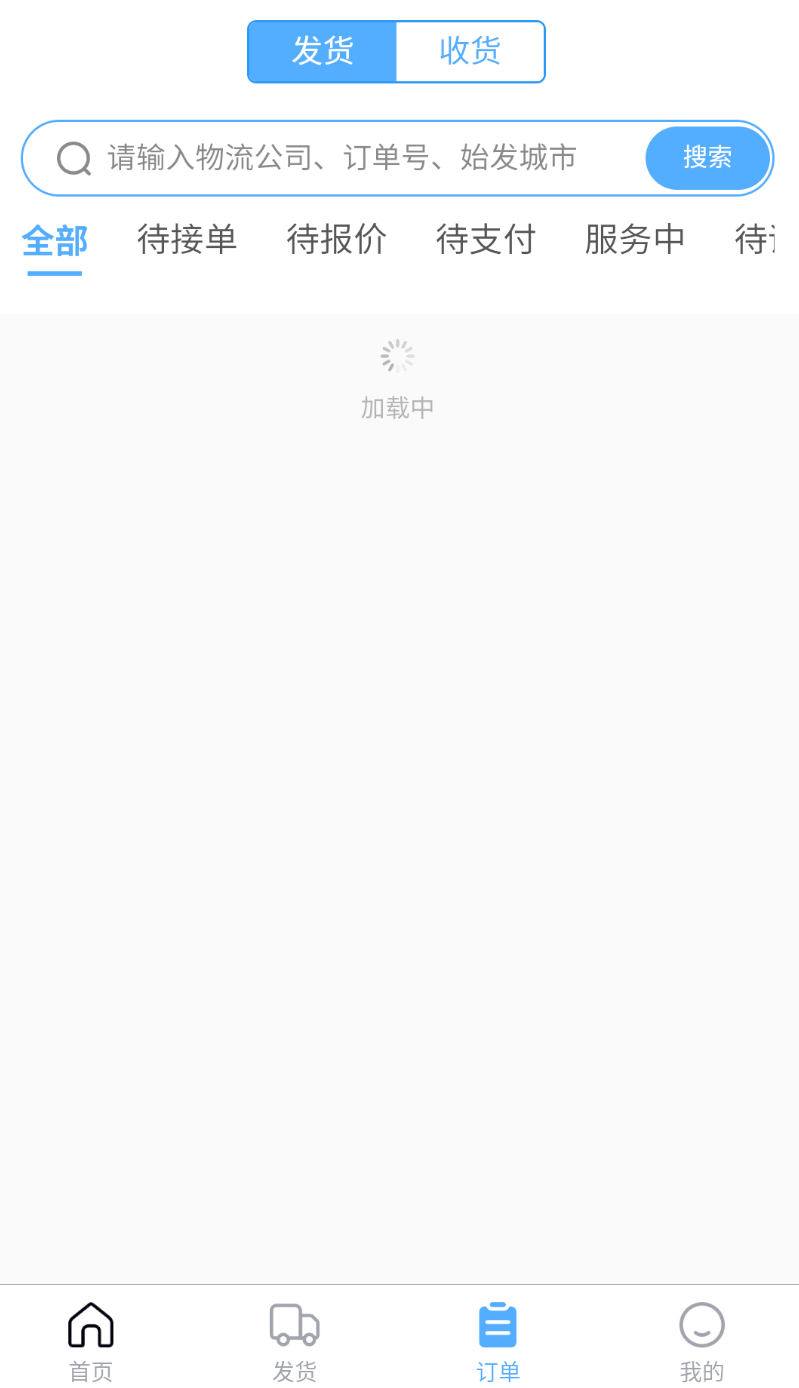This screenshot has width=799, height=1388.
Task: Tap the loading spinner icon
Action: (x=397, y=355)
